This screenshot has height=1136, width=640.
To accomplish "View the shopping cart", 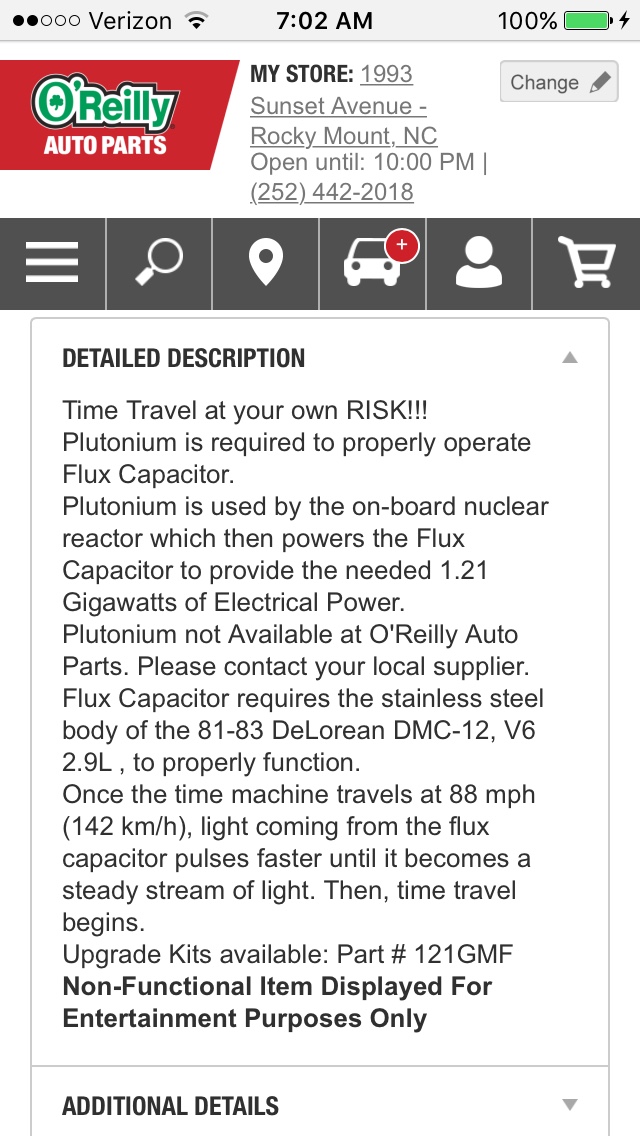I will [x=586, y=264].
